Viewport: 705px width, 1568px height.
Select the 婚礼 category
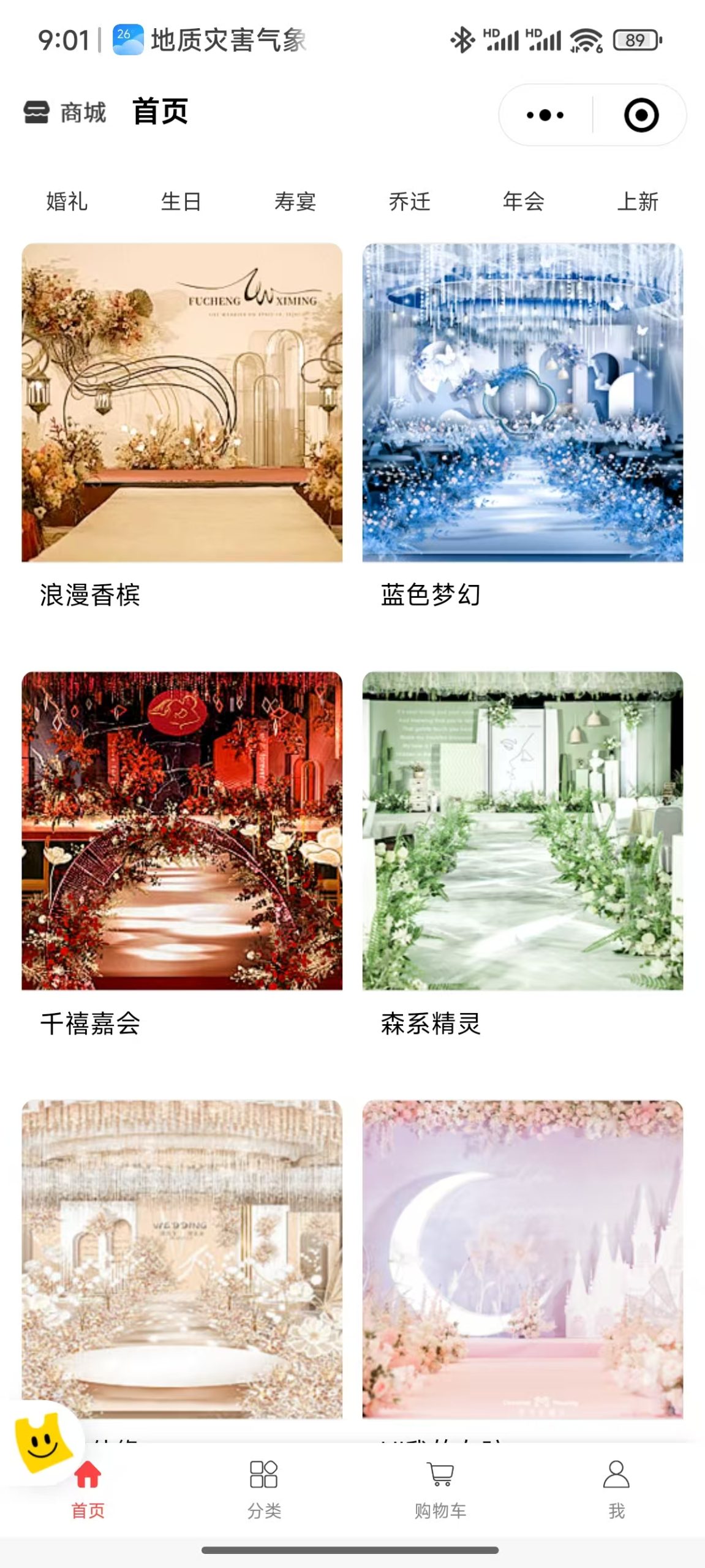tap(67, 202)
